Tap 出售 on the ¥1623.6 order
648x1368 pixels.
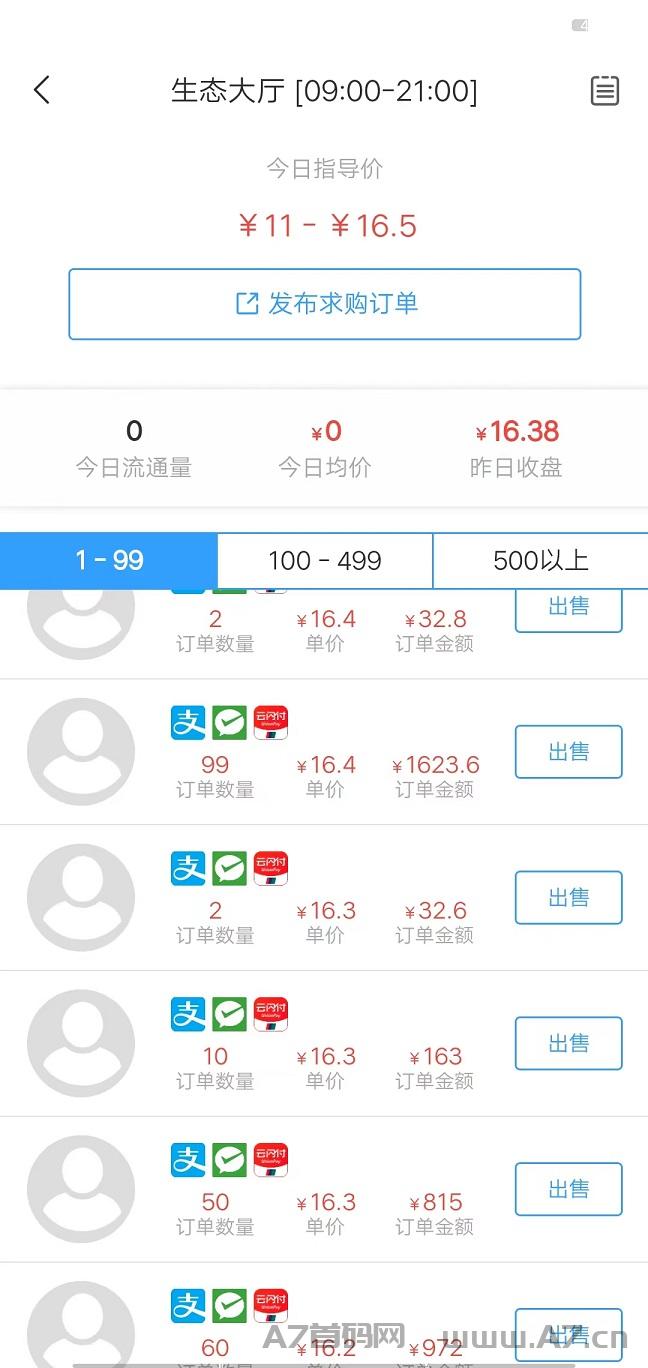pos(569,752)
